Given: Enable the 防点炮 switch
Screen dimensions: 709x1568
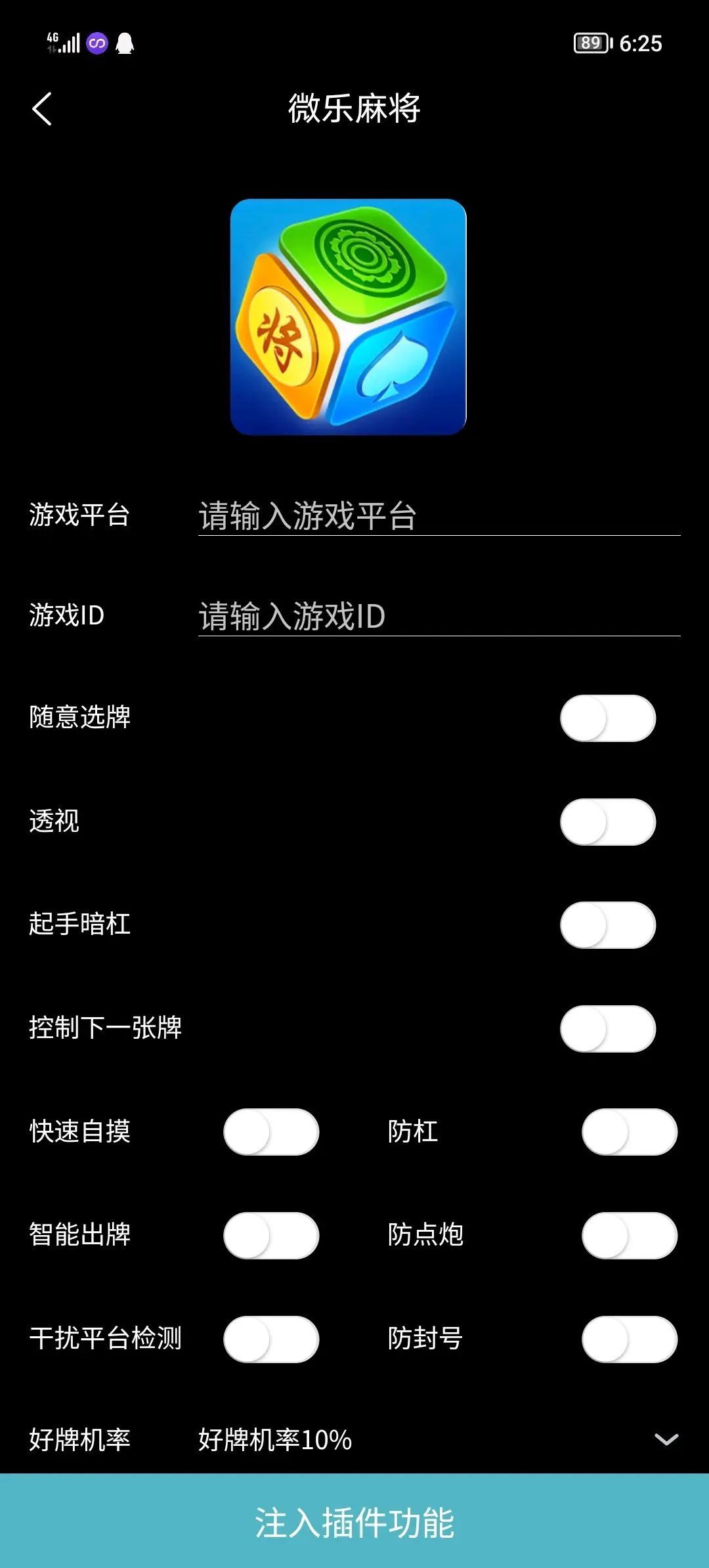Looking at the screenshot, I should coord(629,1236).
